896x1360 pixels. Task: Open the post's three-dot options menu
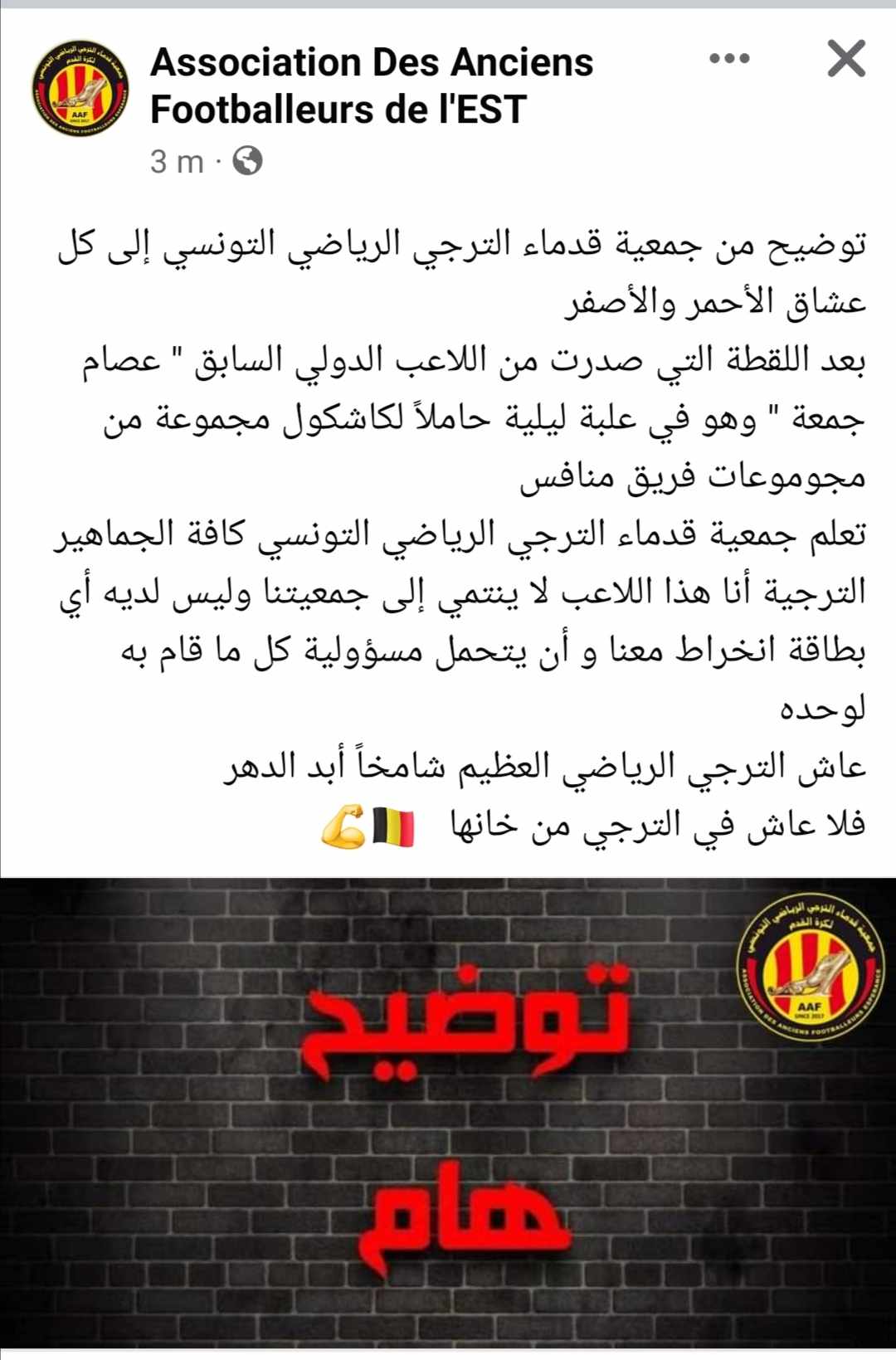click(729, 59)
